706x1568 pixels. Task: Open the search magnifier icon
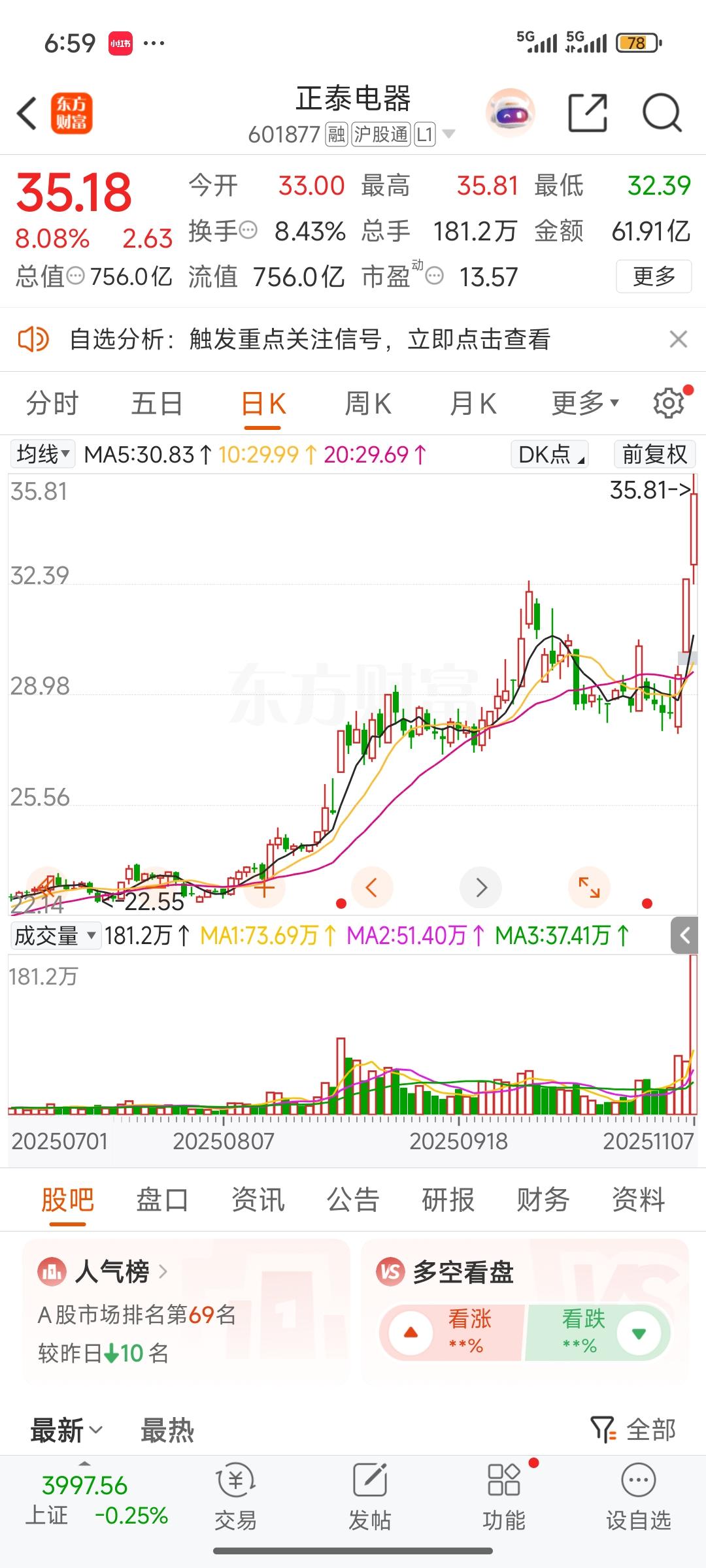click(x=662, y=114)
